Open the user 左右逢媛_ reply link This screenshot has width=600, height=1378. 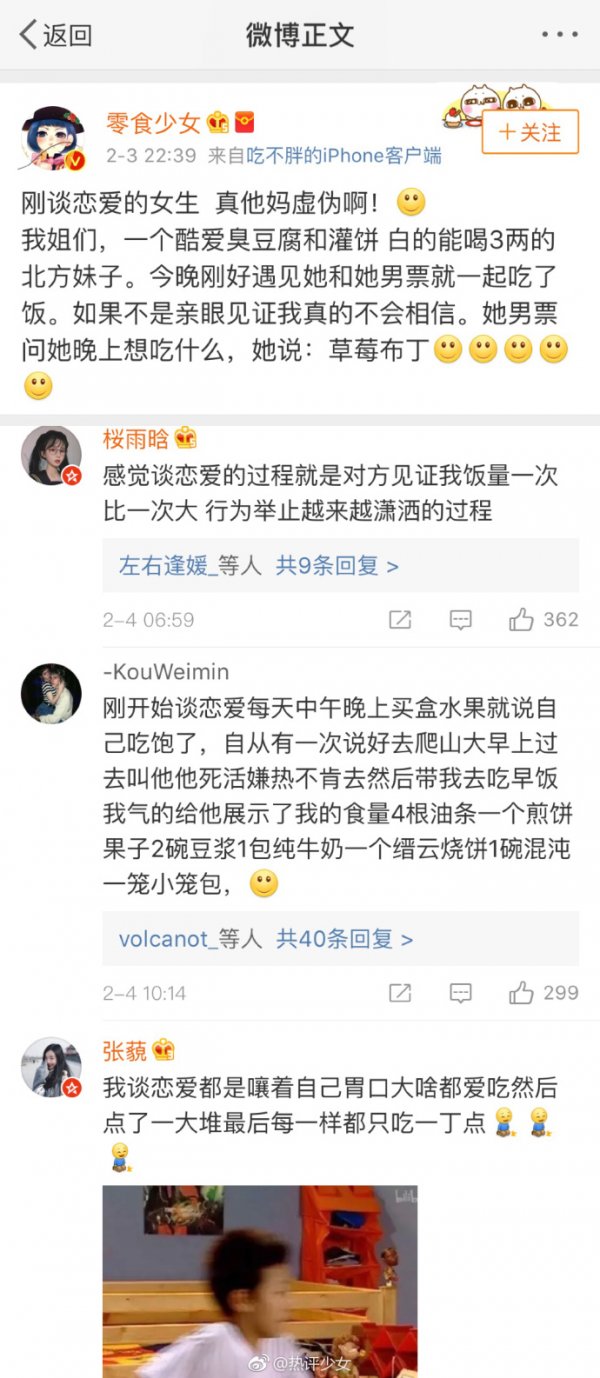(x=167, y=566)
